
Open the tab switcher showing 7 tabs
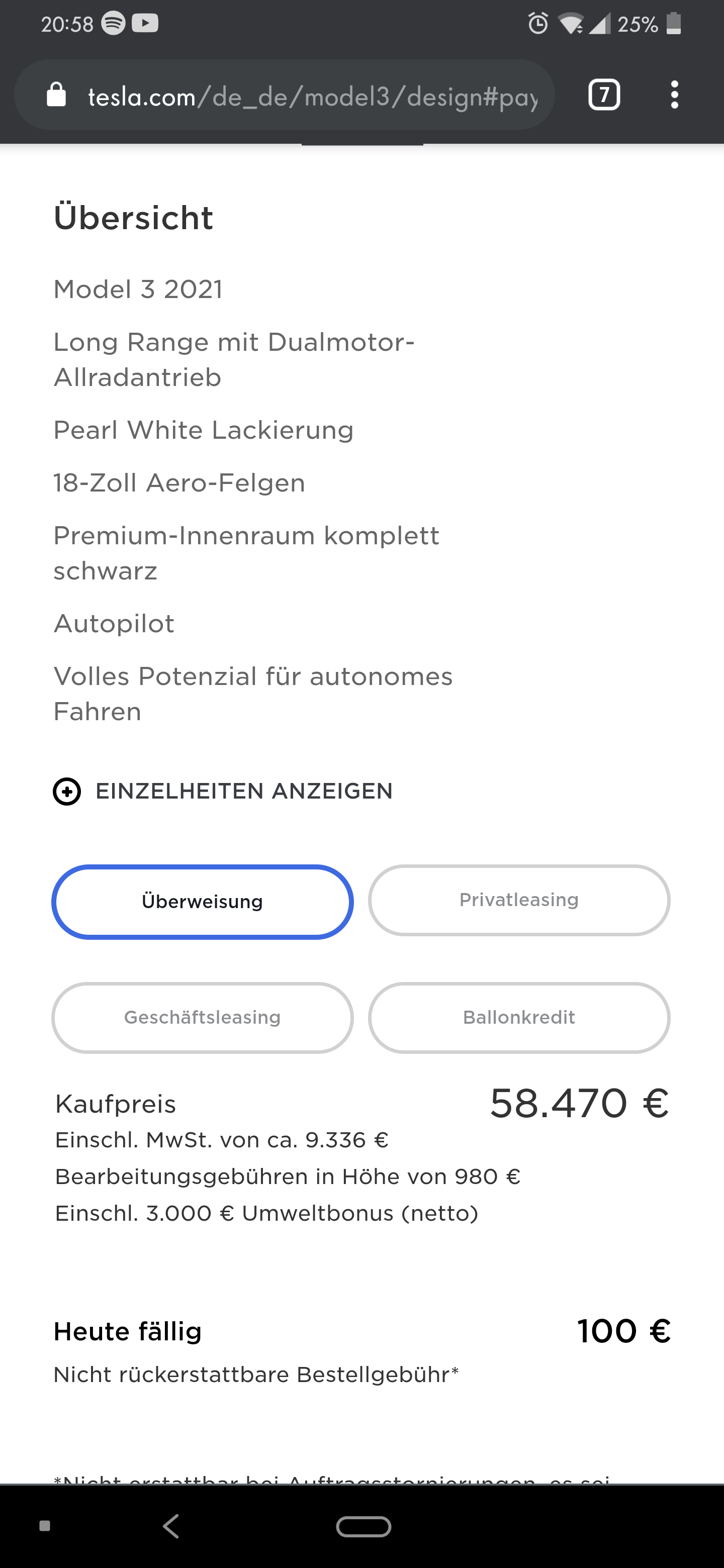click(x=603, y=95)
